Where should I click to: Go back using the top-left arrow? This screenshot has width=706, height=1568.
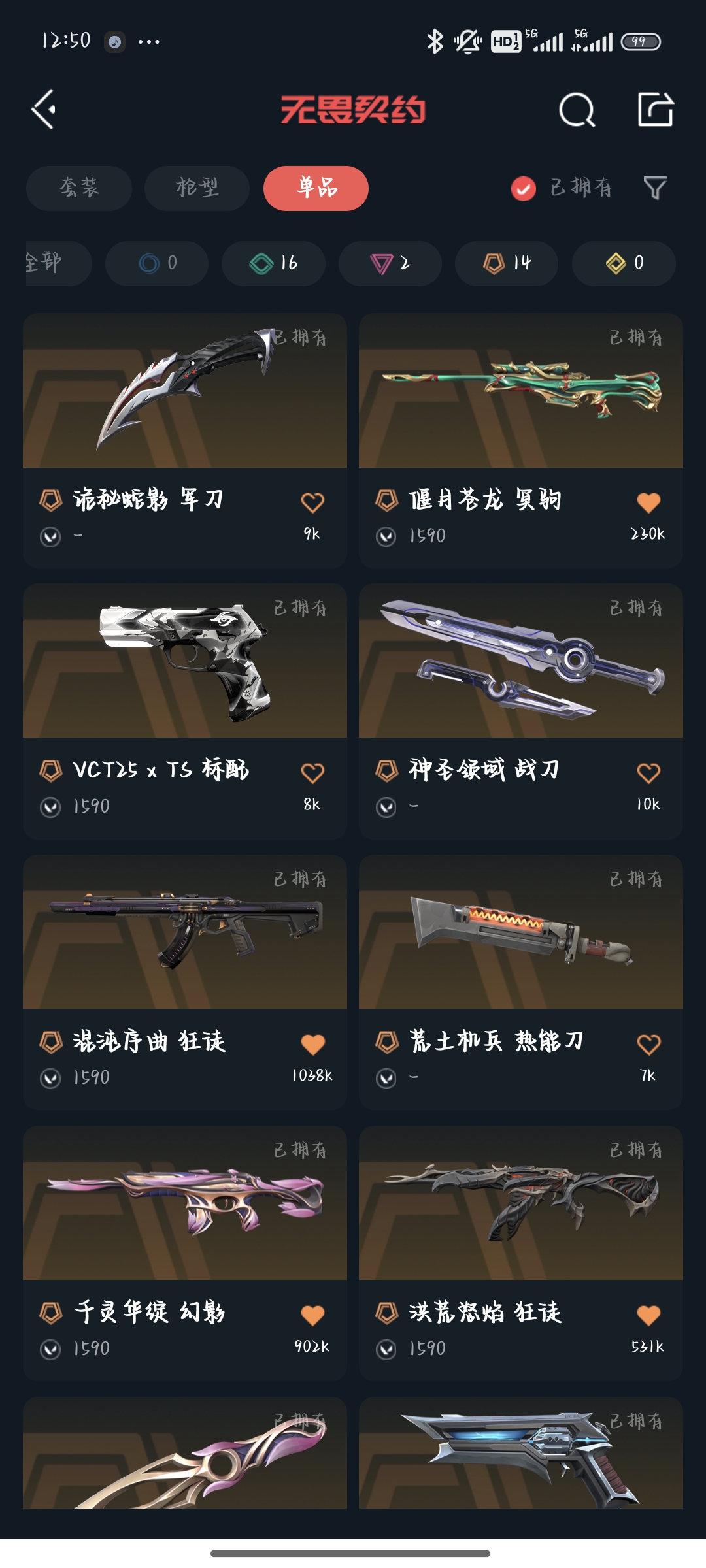pos(44,109)
